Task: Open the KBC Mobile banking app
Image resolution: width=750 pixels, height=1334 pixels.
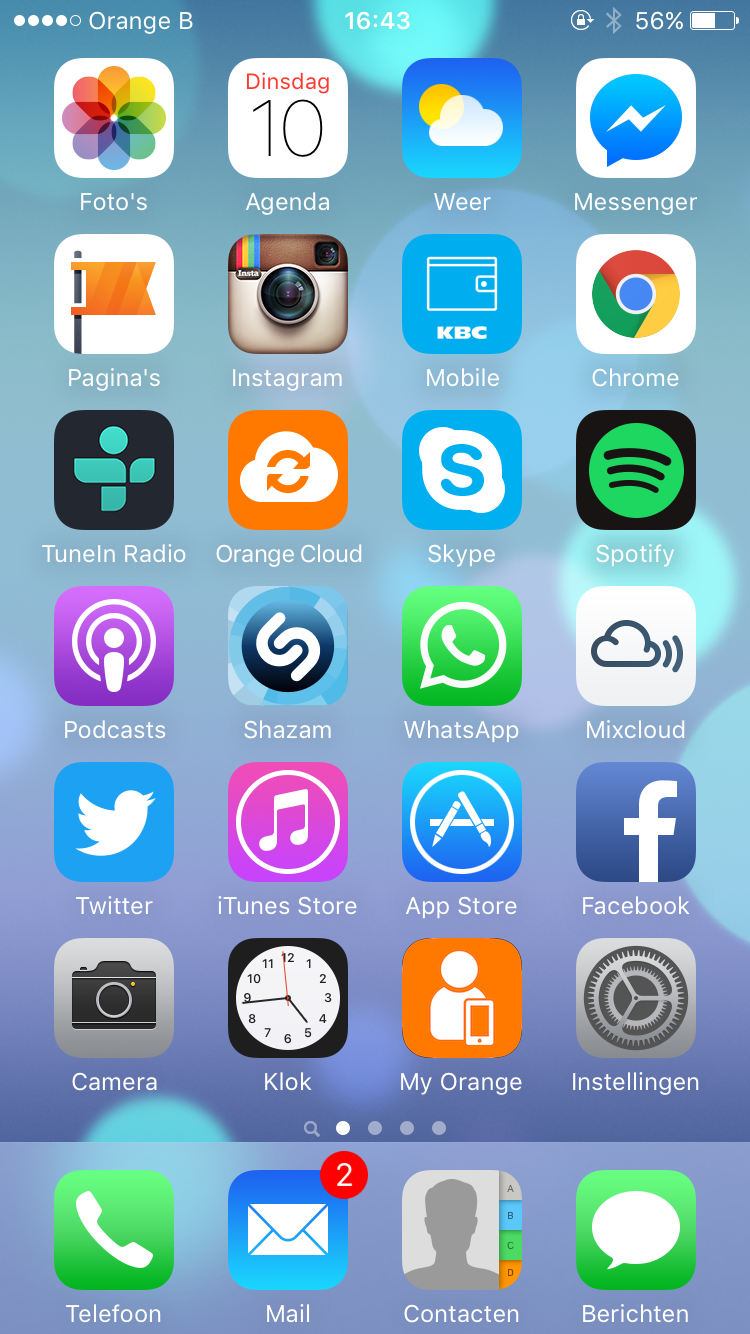Action: point(462,294)
